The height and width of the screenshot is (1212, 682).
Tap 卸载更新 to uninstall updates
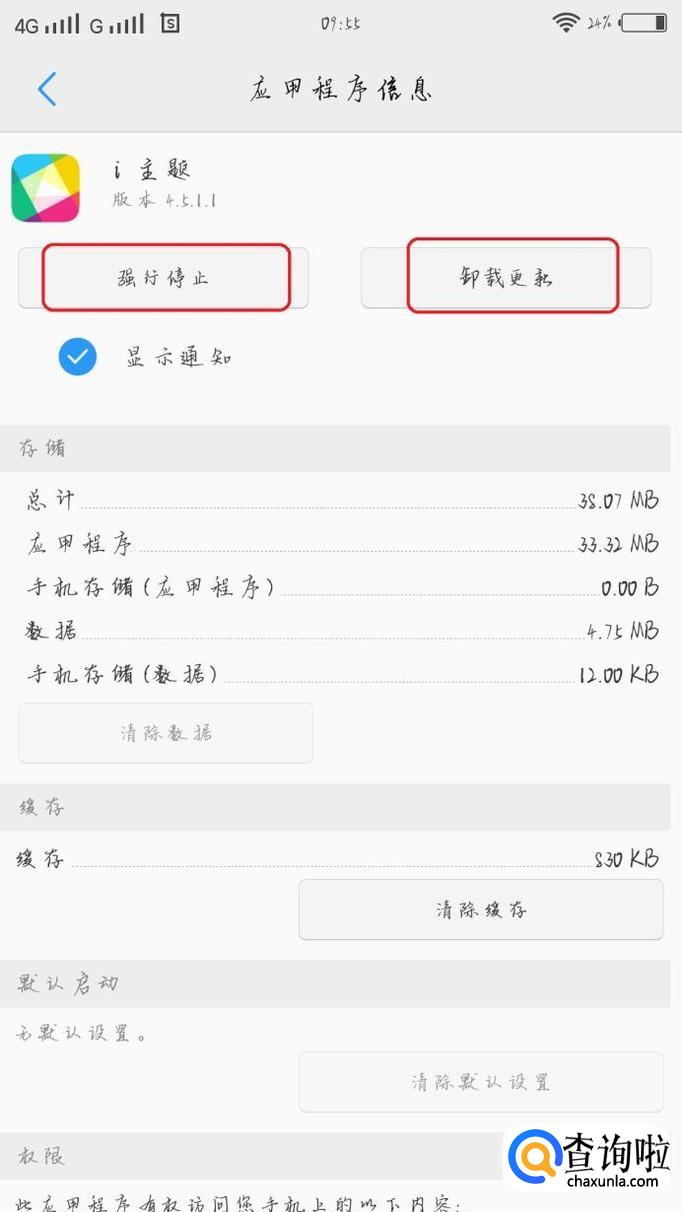[506, 278]
